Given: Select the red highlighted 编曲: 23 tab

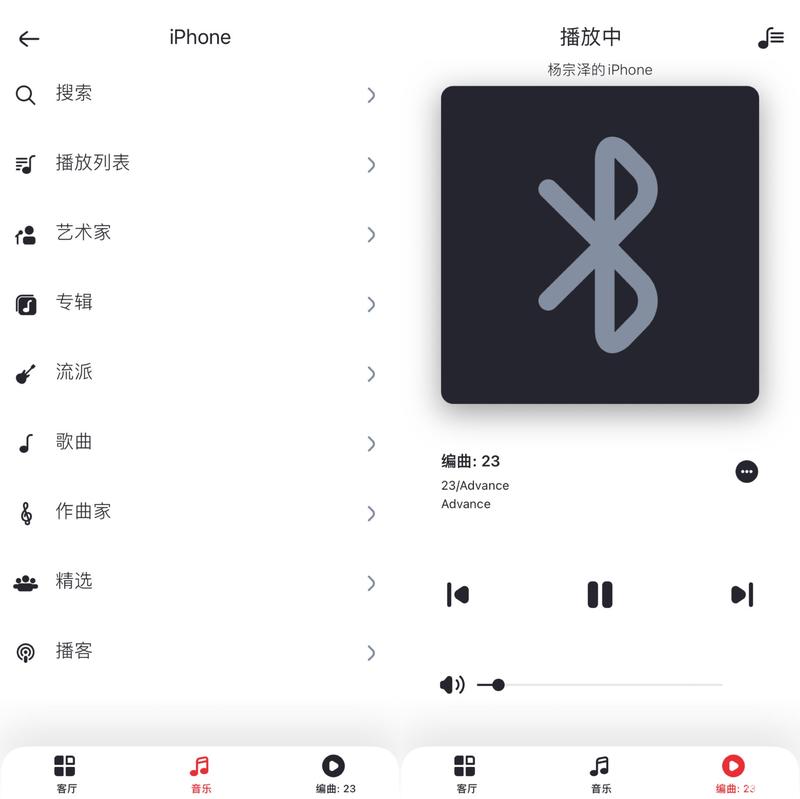Looking at the screenshot, I should [x=734, y=773].
